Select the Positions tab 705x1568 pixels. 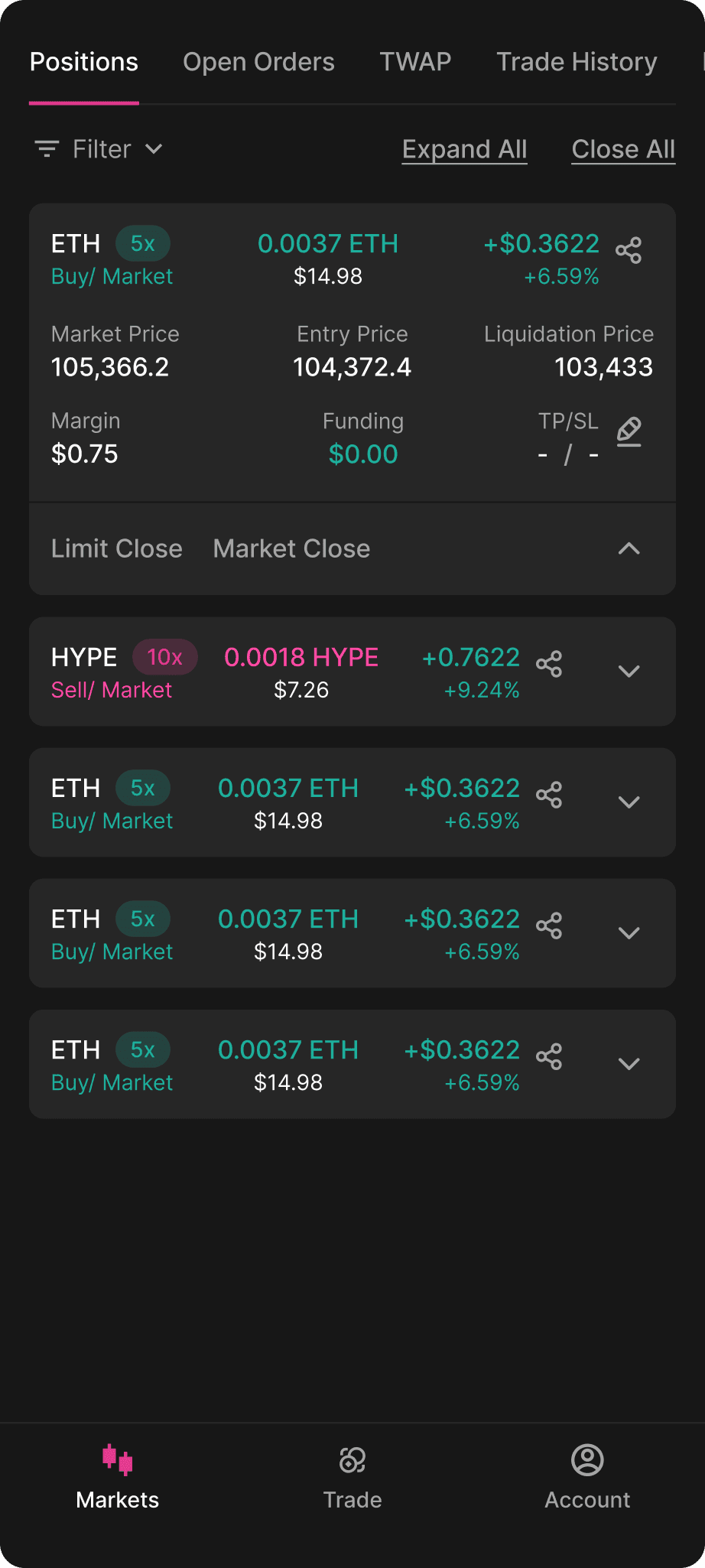click(x=84, y=62)
